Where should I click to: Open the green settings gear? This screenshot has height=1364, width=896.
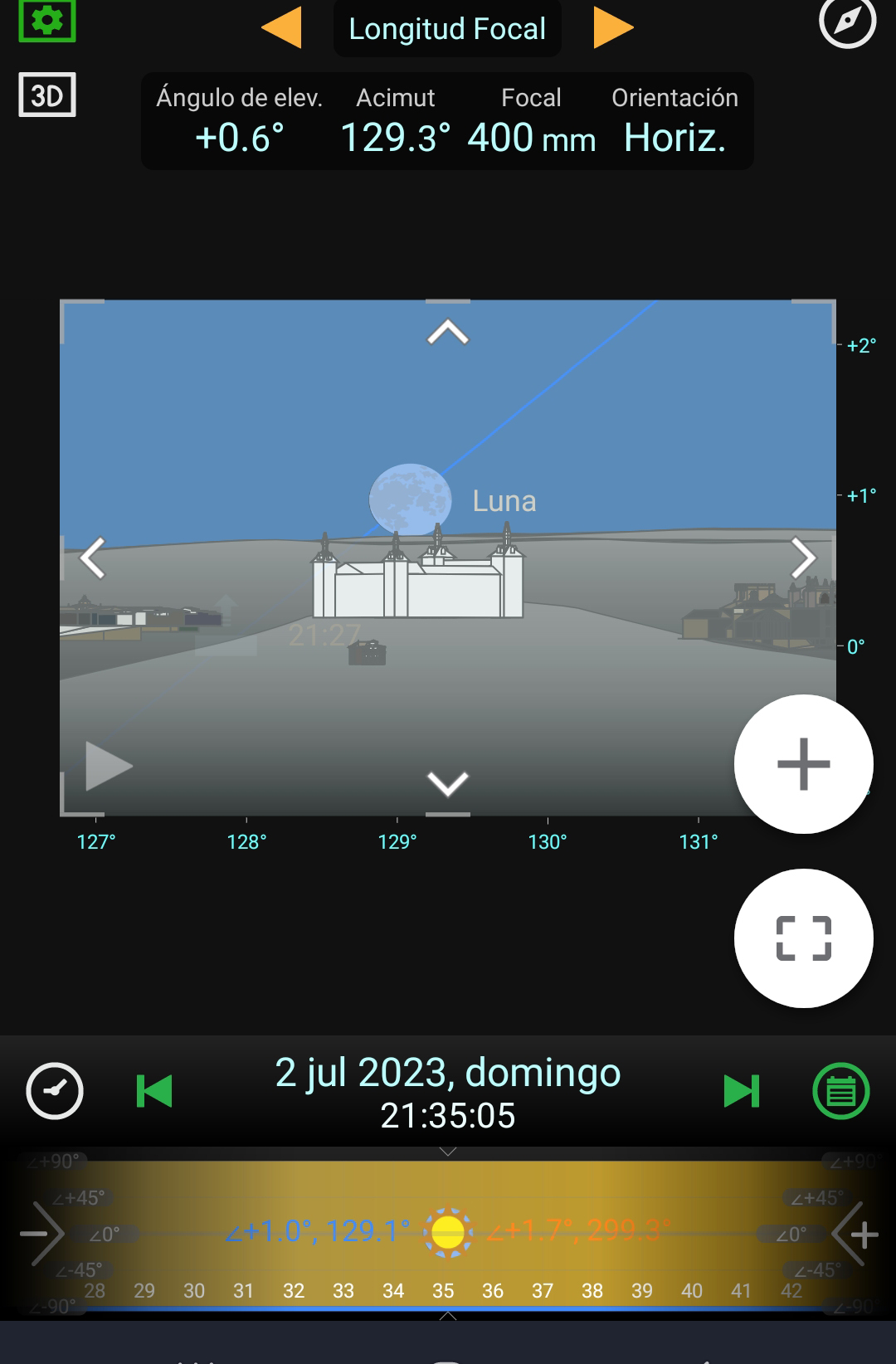[47, 20]
